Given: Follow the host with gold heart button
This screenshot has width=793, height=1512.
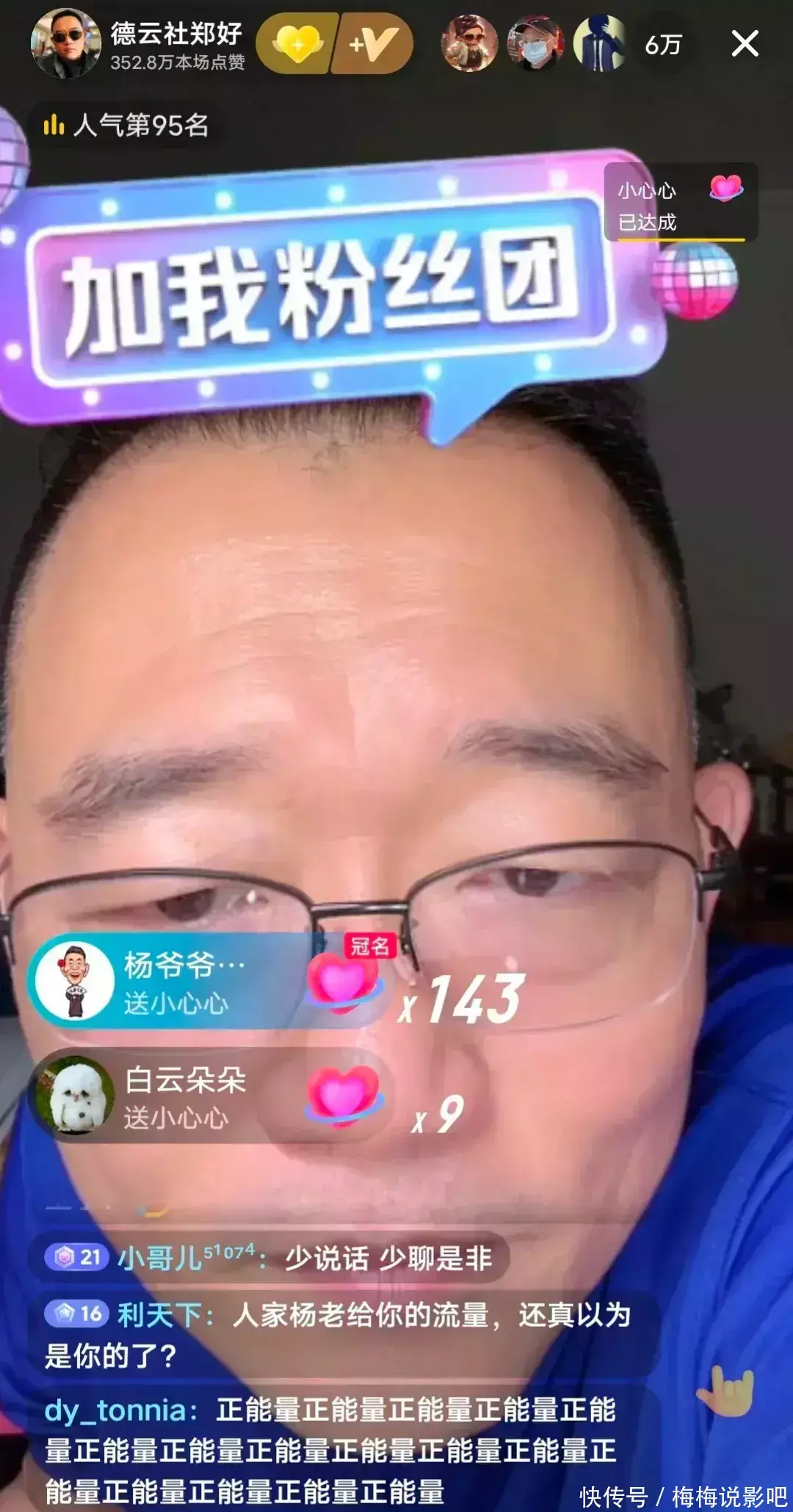Looking at the screenshot, I should tap(297, 44).
